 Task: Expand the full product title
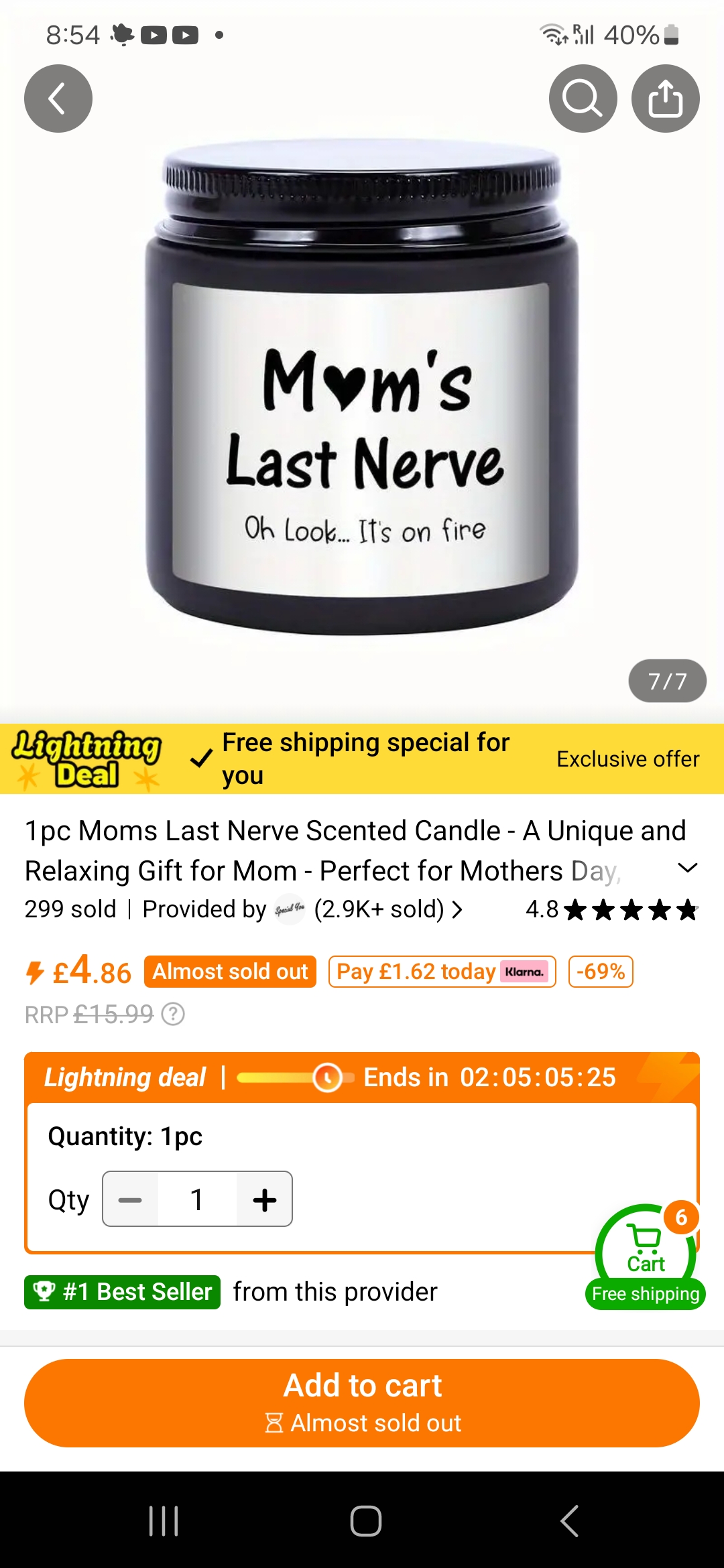click(687, 868)
